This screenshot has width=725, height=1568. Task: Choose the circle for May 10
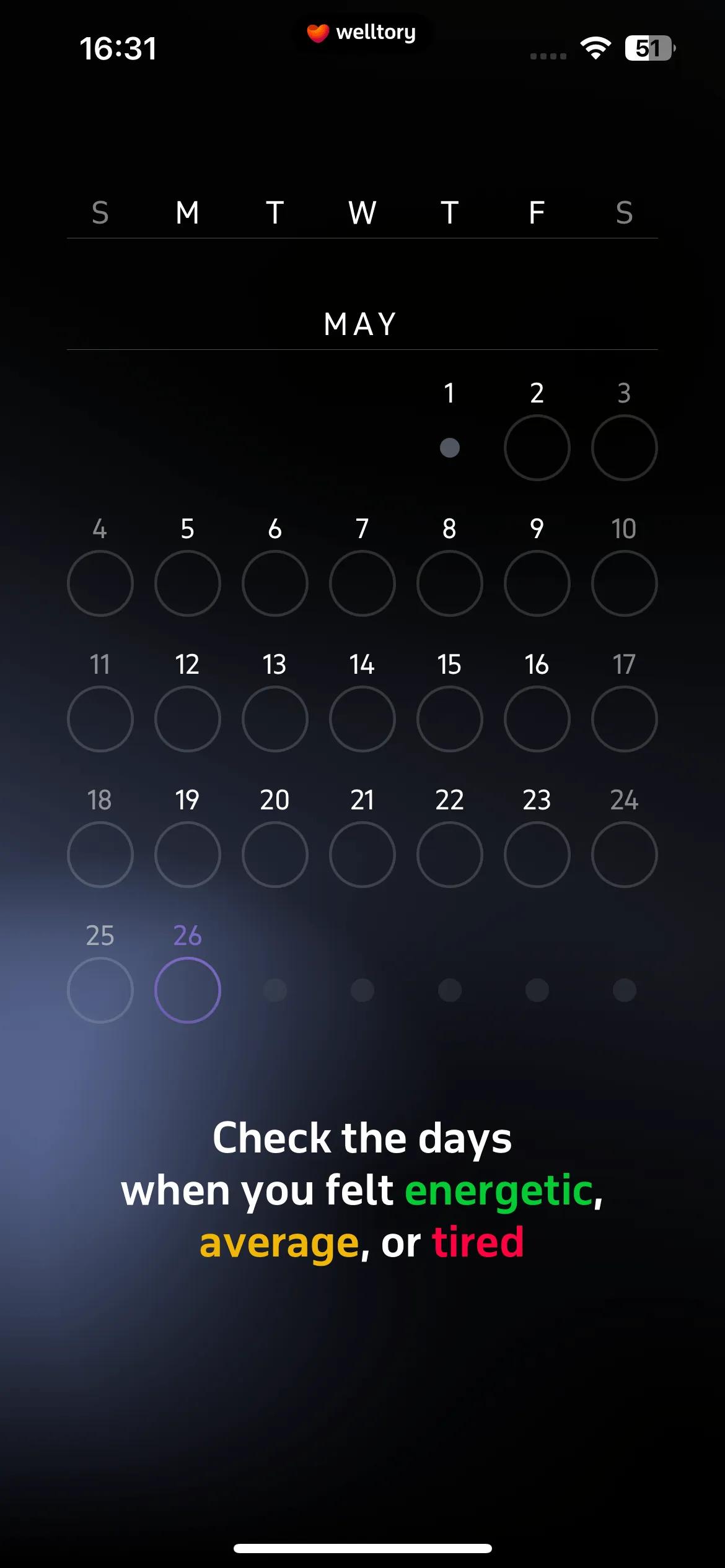pyautogui.click(x=625, y=583)
